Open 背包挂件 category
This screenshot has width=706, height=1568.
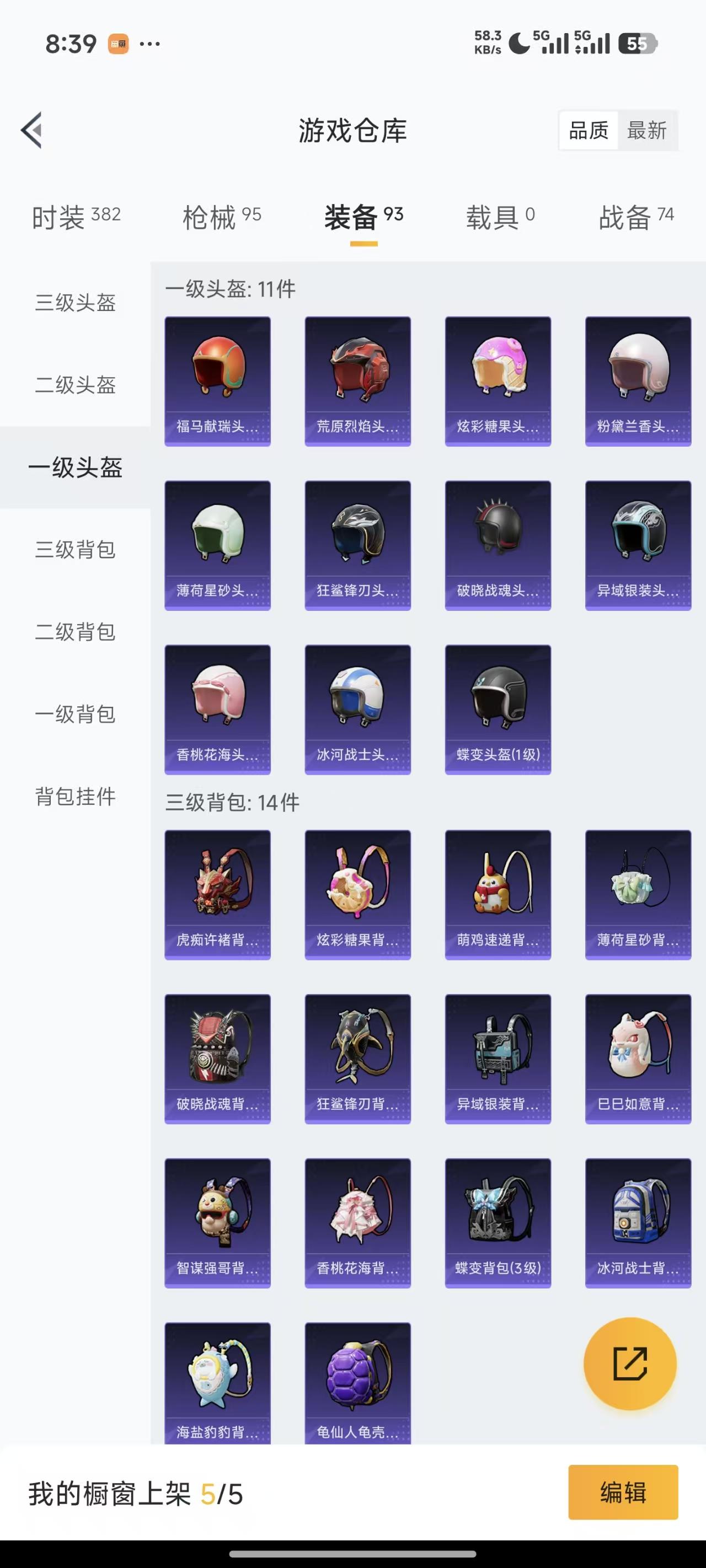(x=75, y=796)
